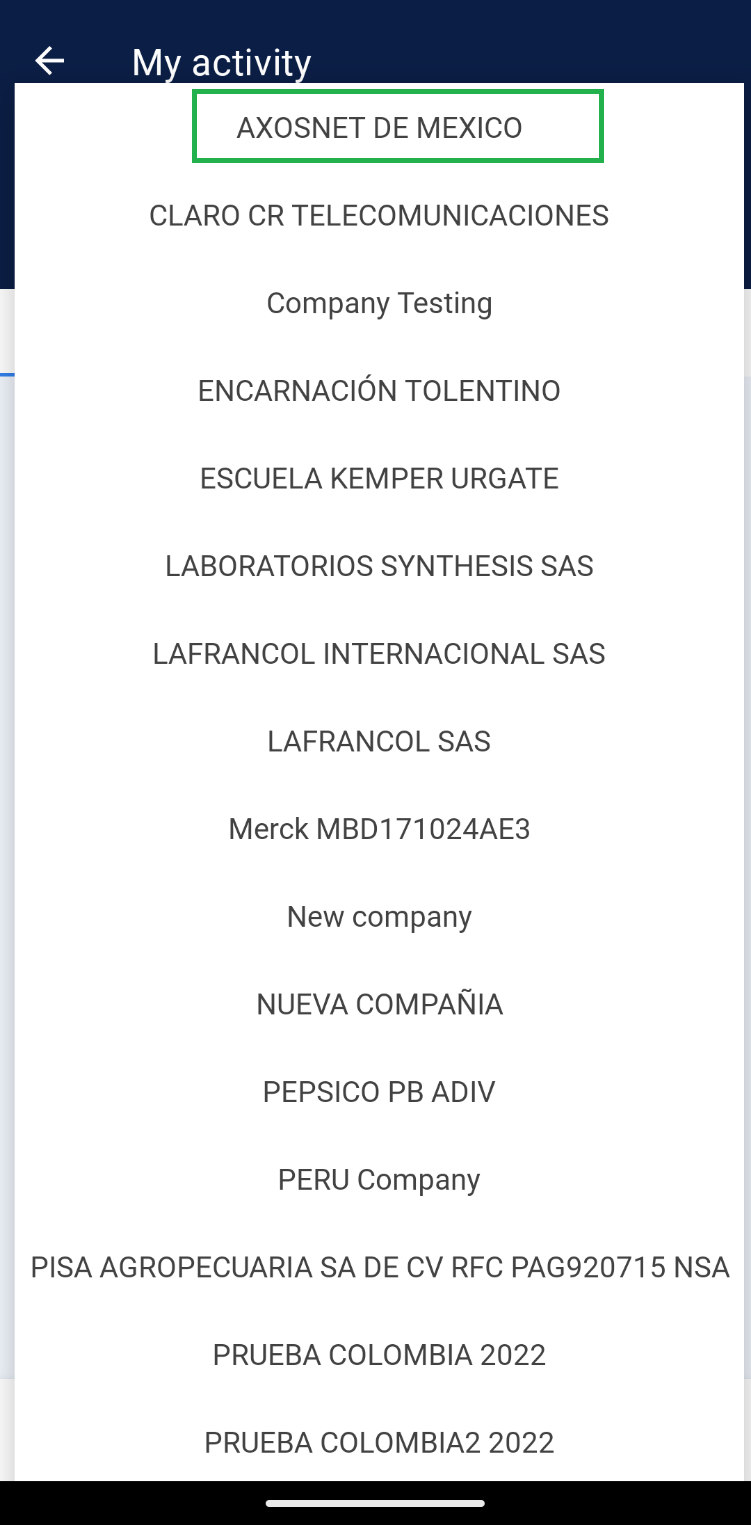Select ESCUELA KEMPER URGATE

(x=379, y=479)
